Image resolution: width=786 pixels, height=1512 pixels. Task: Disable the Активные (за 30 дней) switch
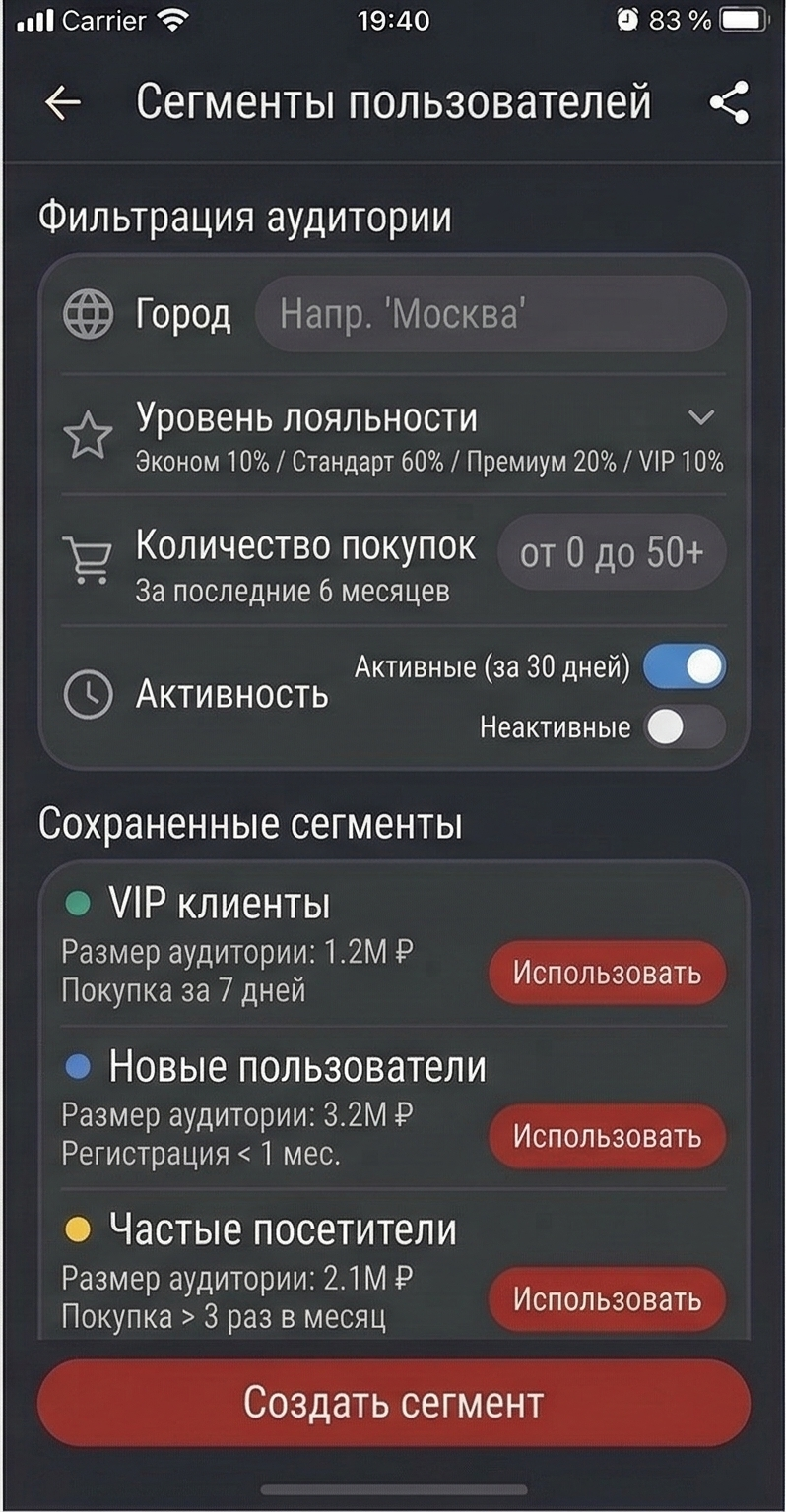pyautogui.click(x=685, y=667)
